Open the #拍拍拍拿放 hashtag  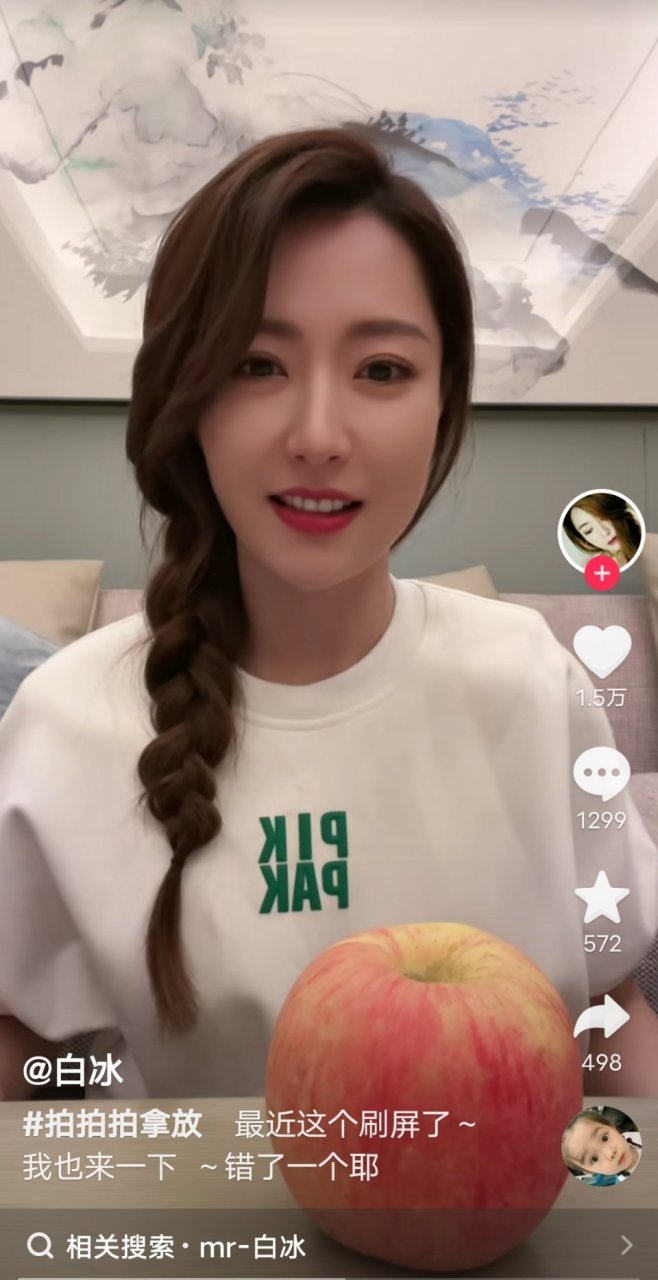pyautogui.click(x=112, y=1124)
